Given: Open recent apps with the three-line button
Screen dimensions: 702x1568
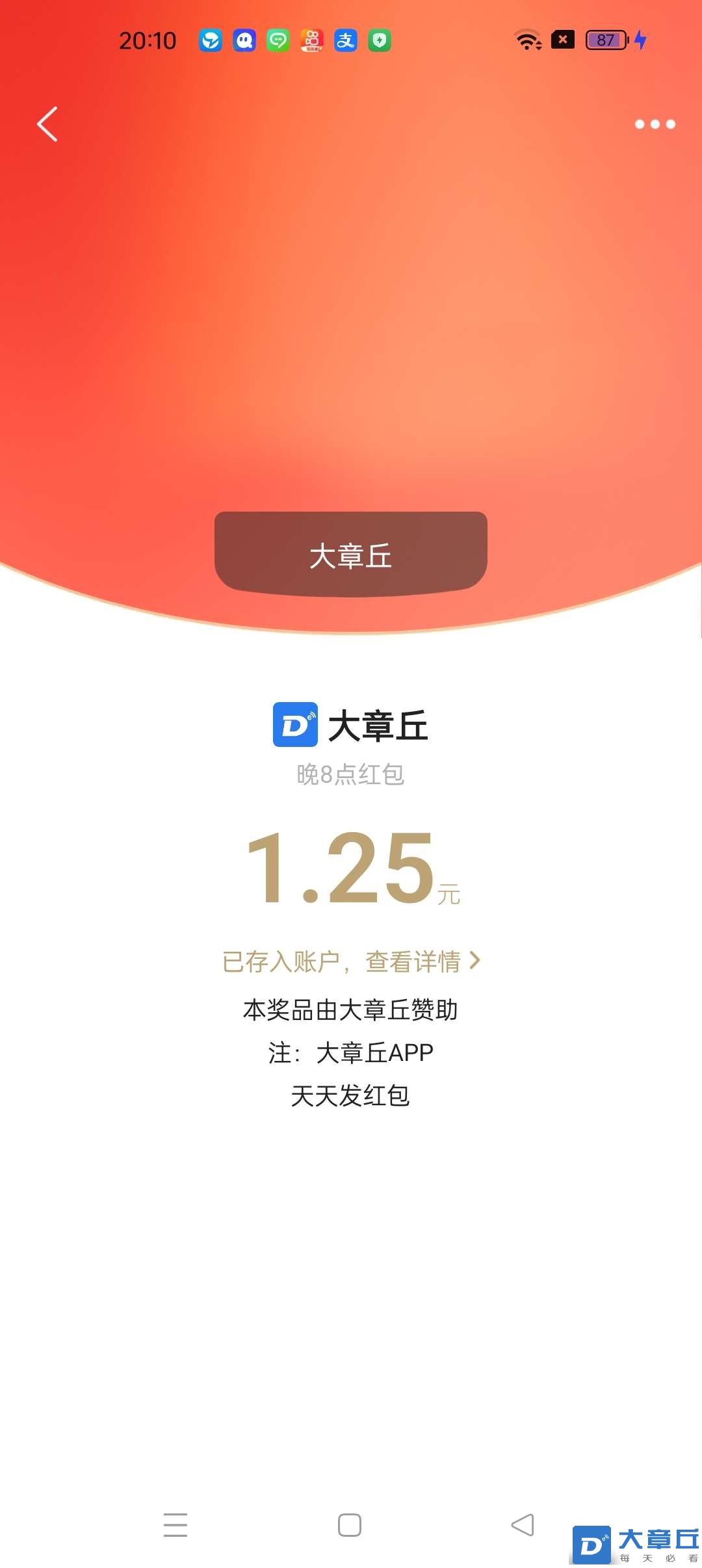Looking at the screenshot, I should [175, 1524].
